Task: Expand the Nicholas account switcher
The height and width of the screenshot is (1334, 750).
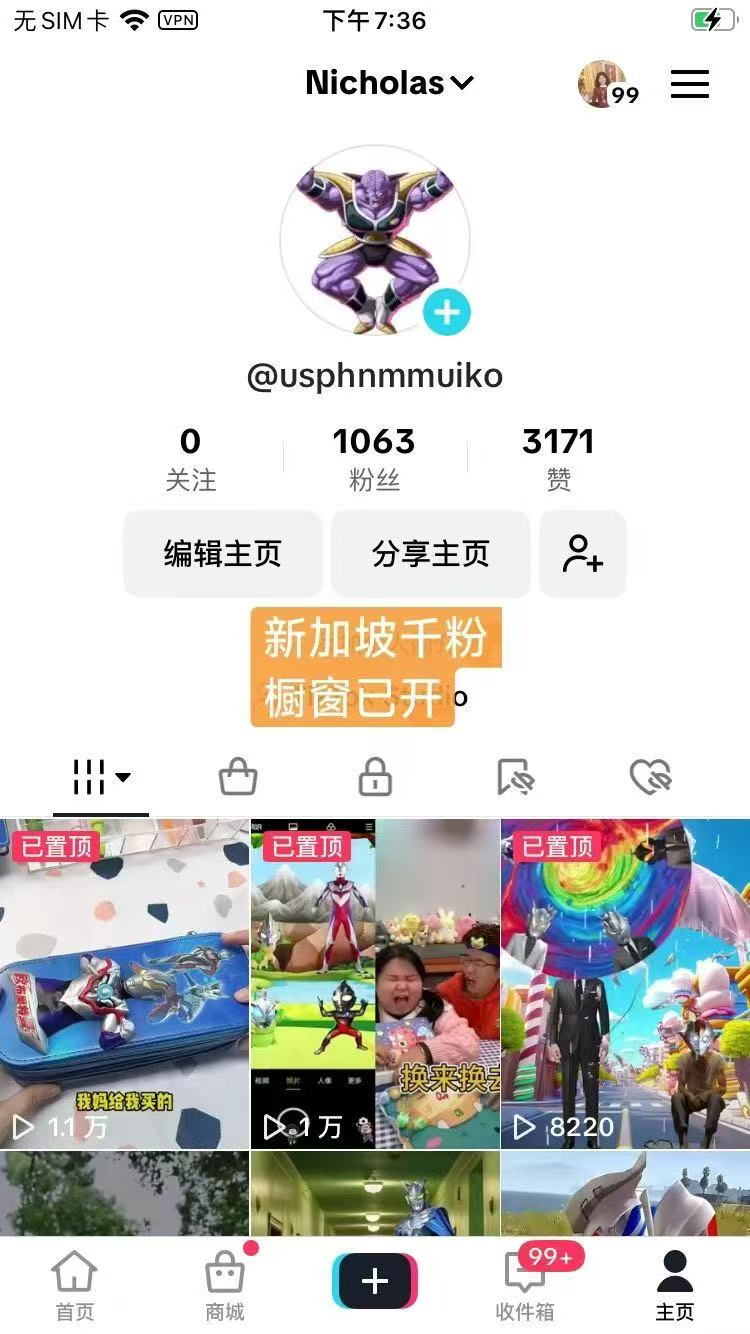Action: pos(389,83)
